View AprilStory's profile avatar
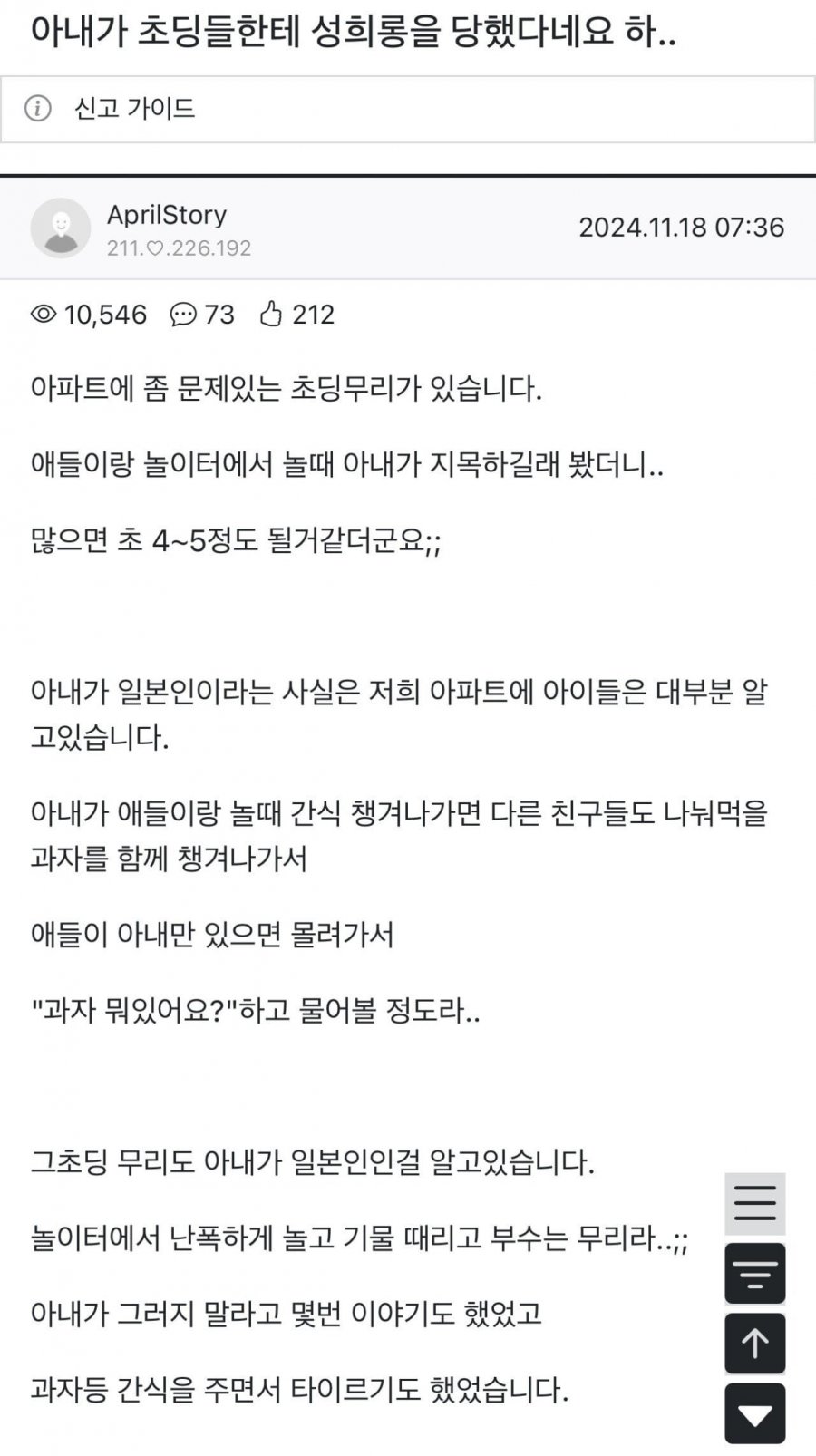 tap(61, 228)
